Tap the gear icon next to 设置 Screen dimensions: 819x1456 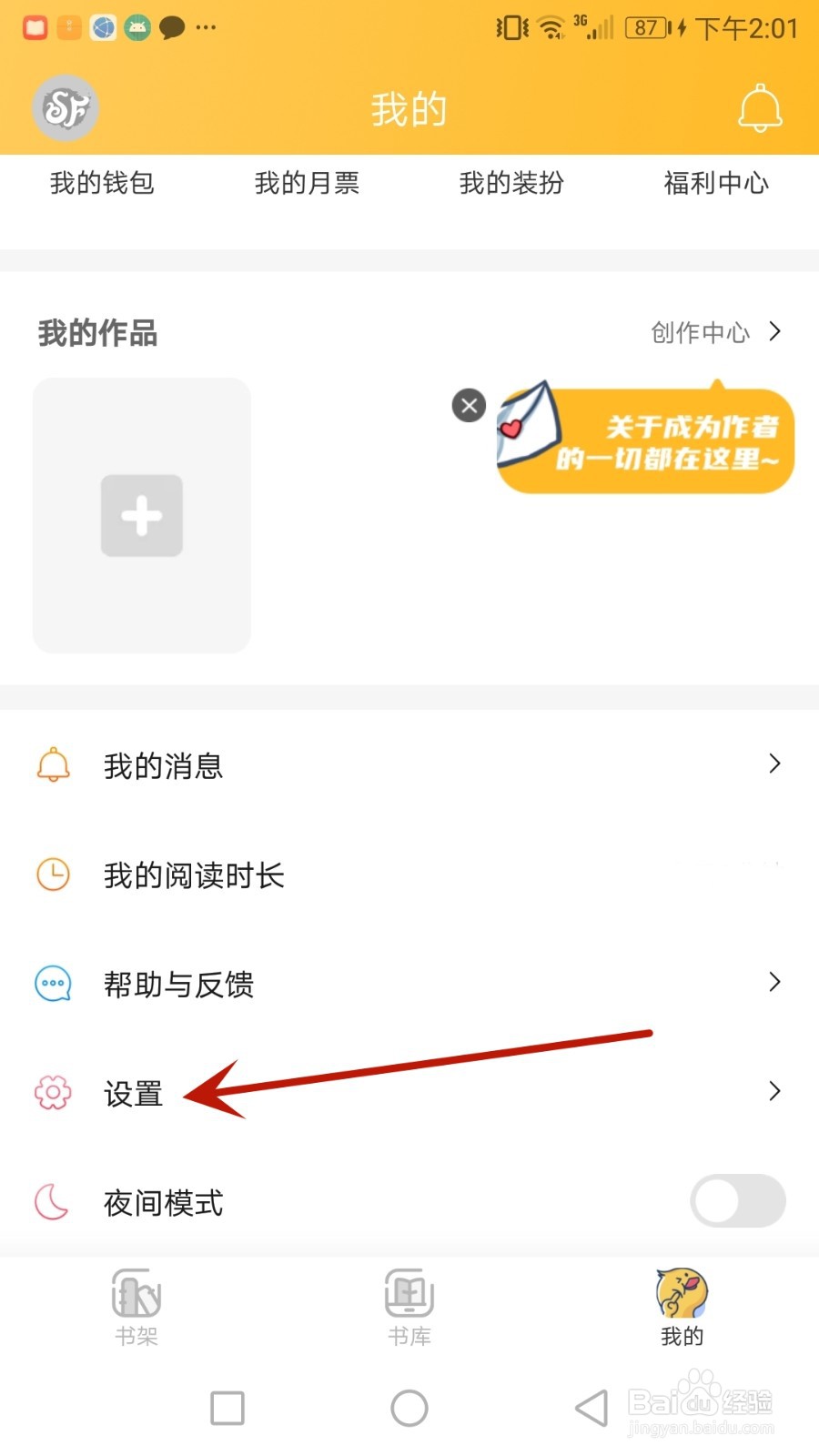click(53, 1093)
